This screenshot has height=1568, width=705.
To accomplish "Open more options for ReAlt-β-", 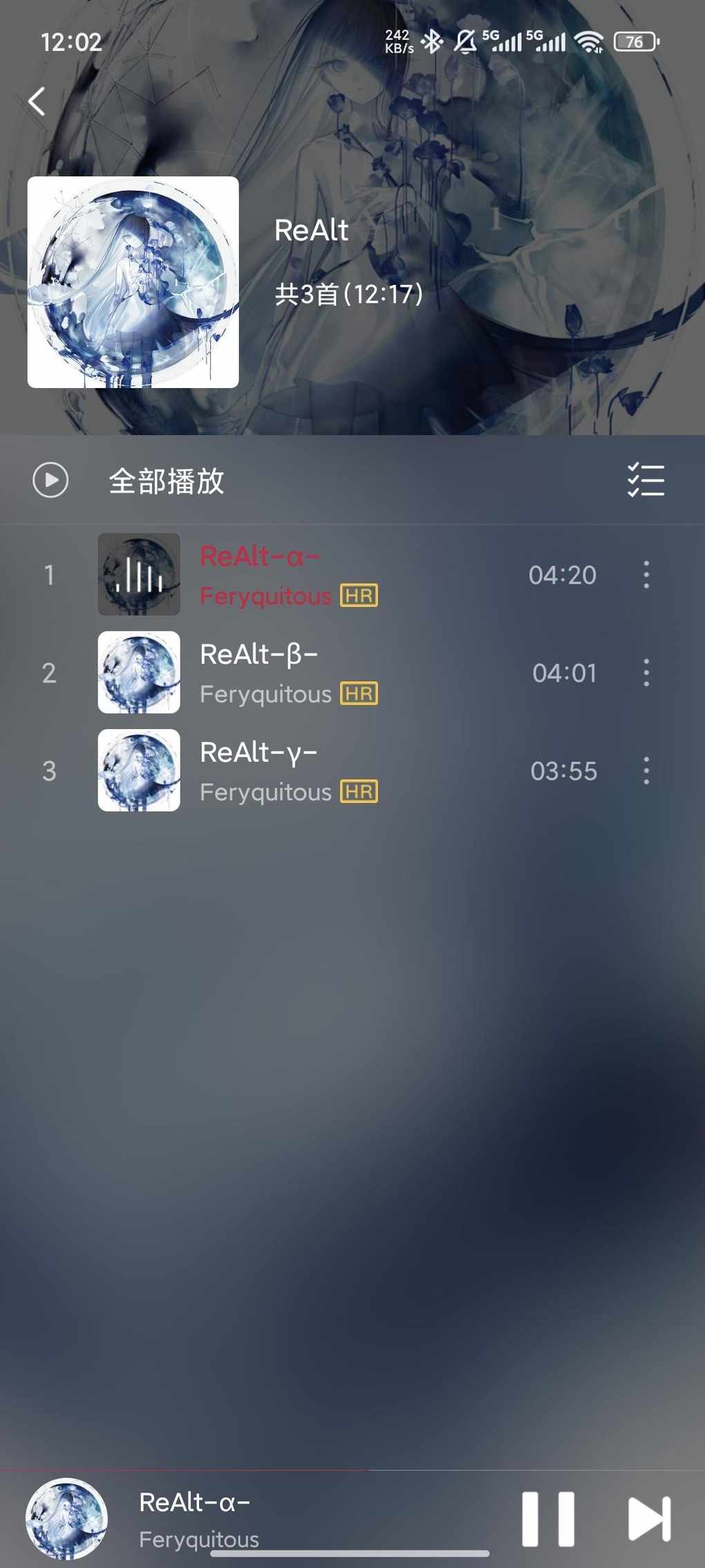I will click(646, 672).
